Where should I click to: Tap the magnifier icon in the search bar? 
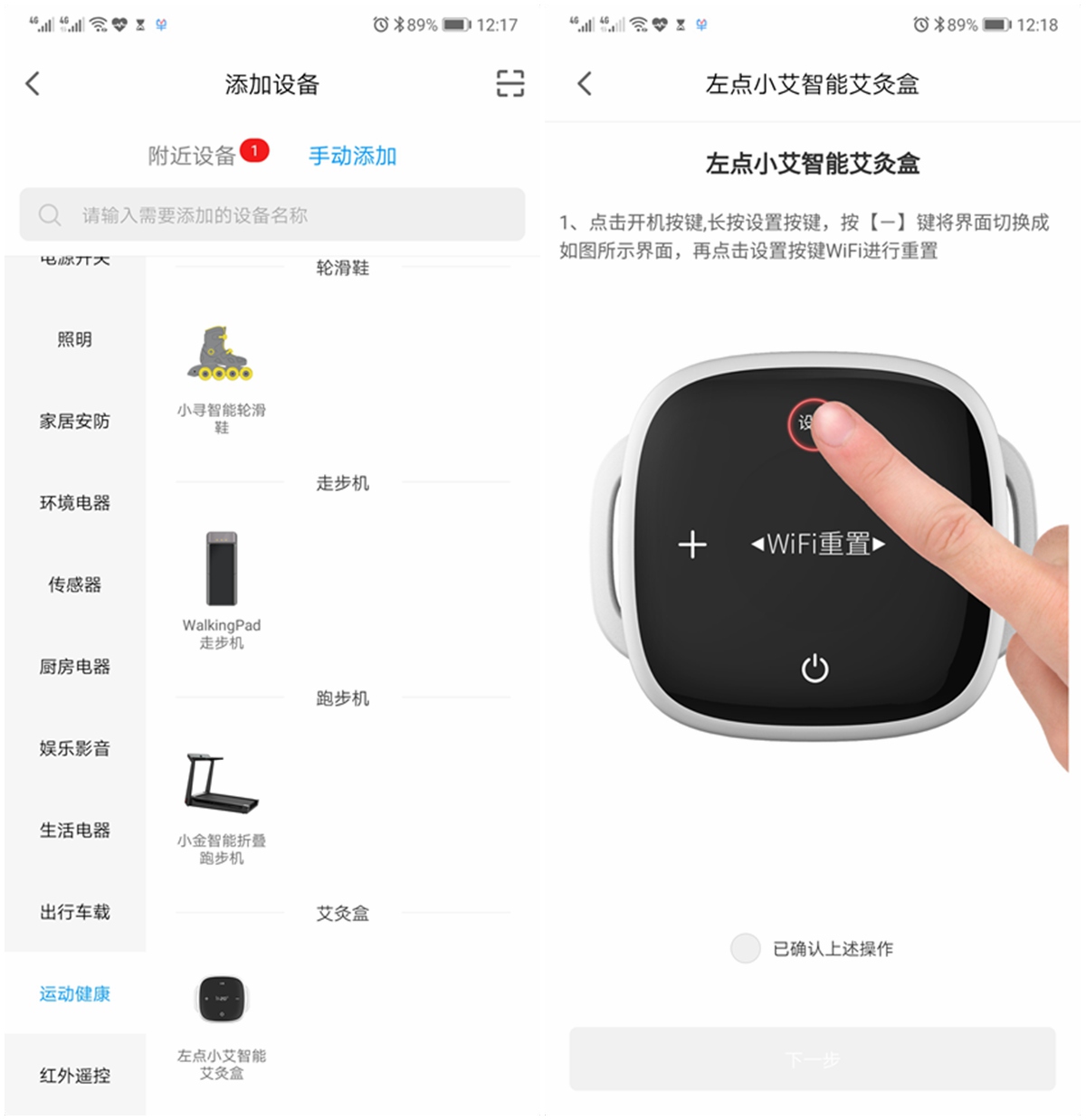pos(50,215)
